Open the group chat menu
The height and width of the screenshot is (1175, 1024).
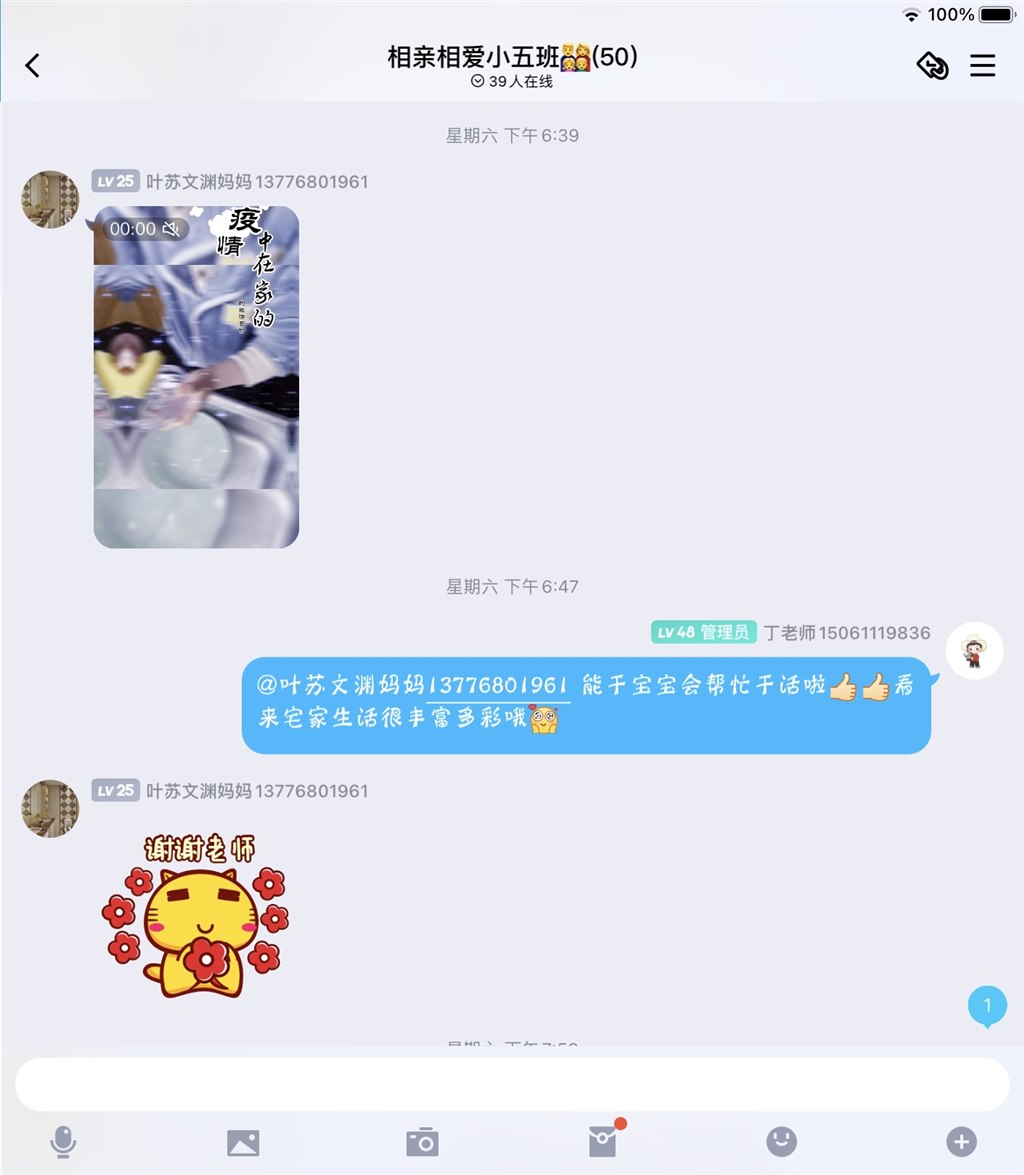pyautogui.click(x=982, y=66)
